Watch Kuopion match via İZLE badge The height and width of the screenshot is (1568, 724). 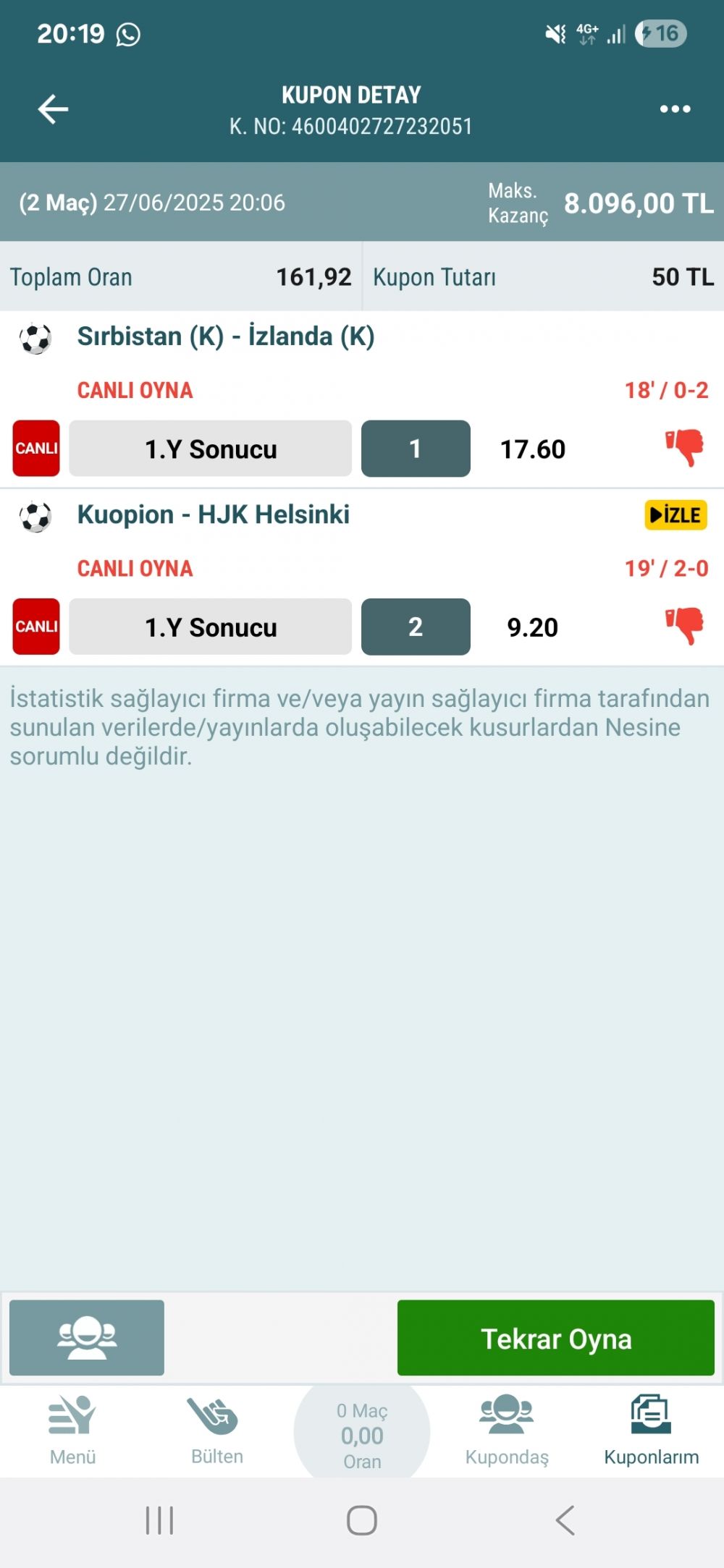point(675,515)
